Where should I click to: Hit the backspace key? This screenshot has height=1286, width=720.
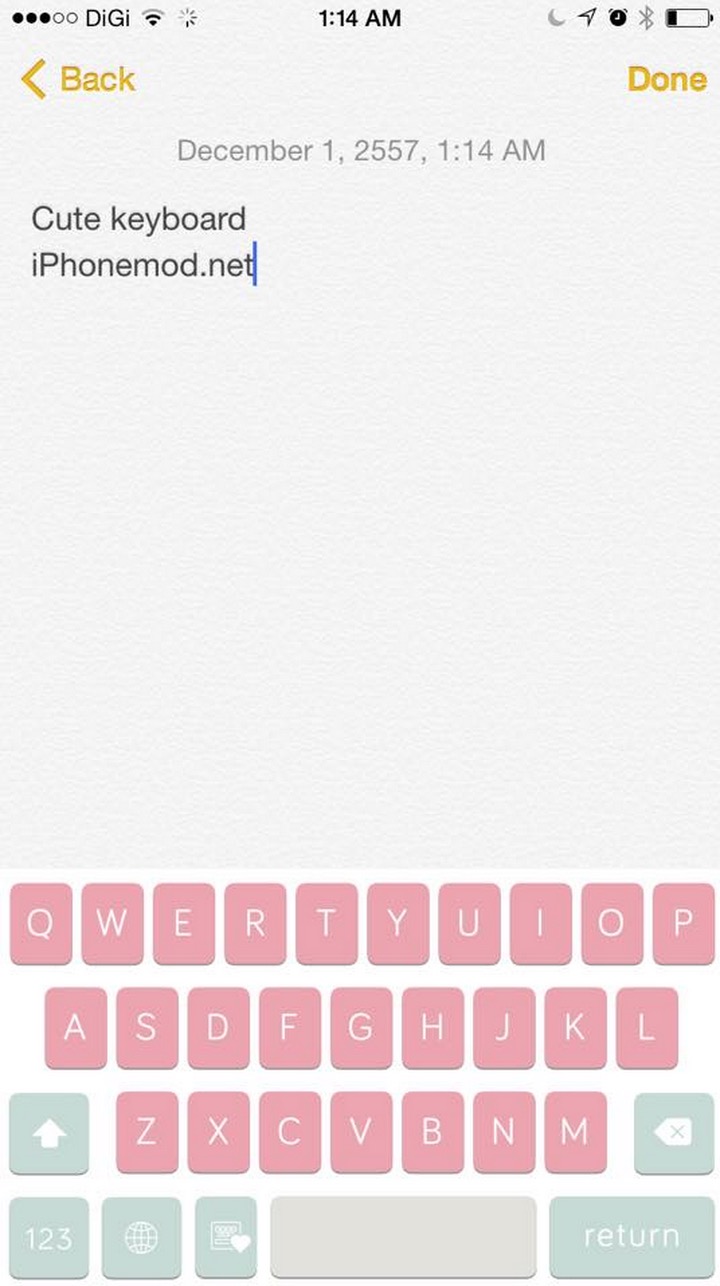[673, 1133]
